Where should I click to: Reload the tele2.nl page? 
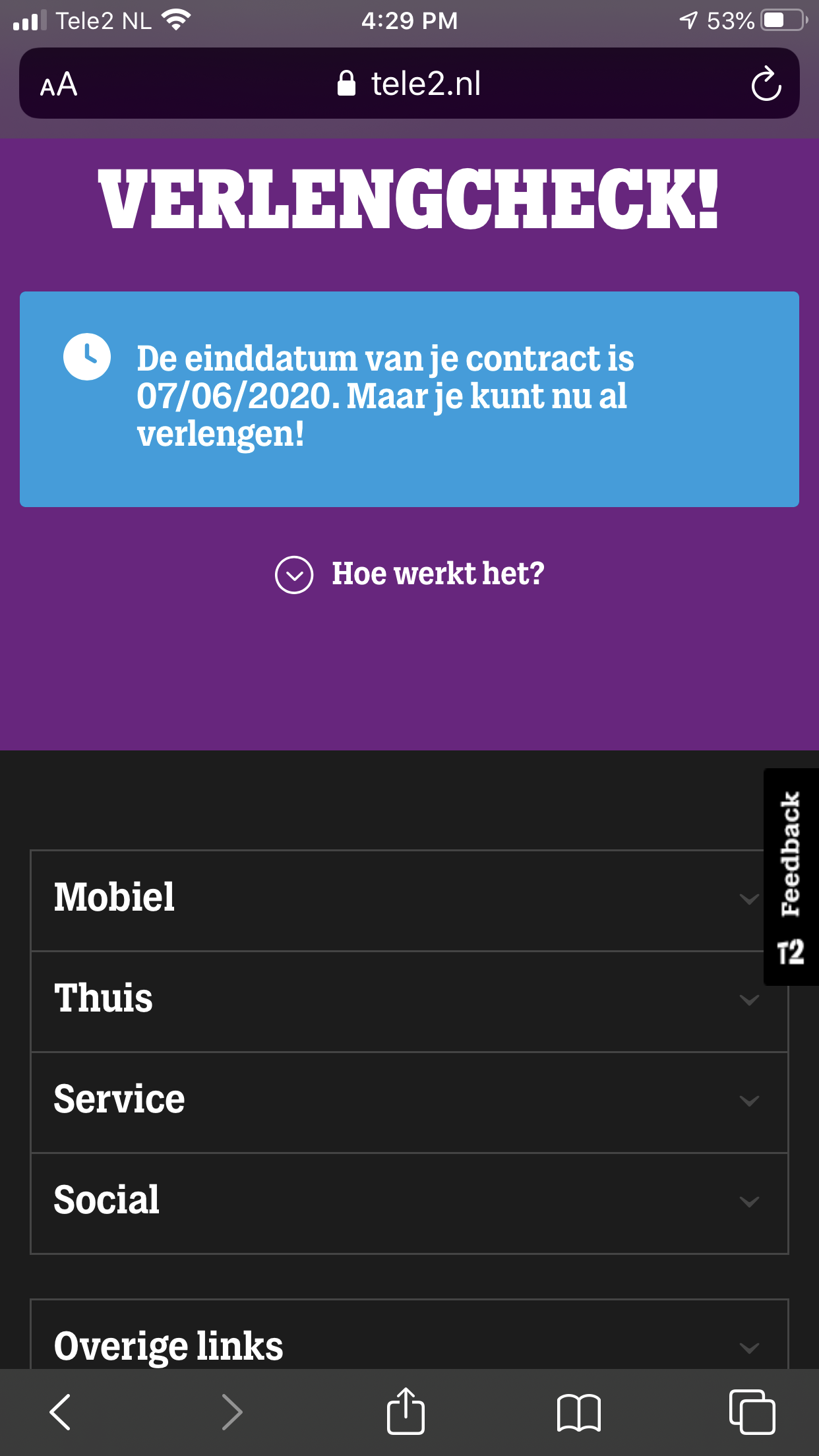click(x=766, y=84)
